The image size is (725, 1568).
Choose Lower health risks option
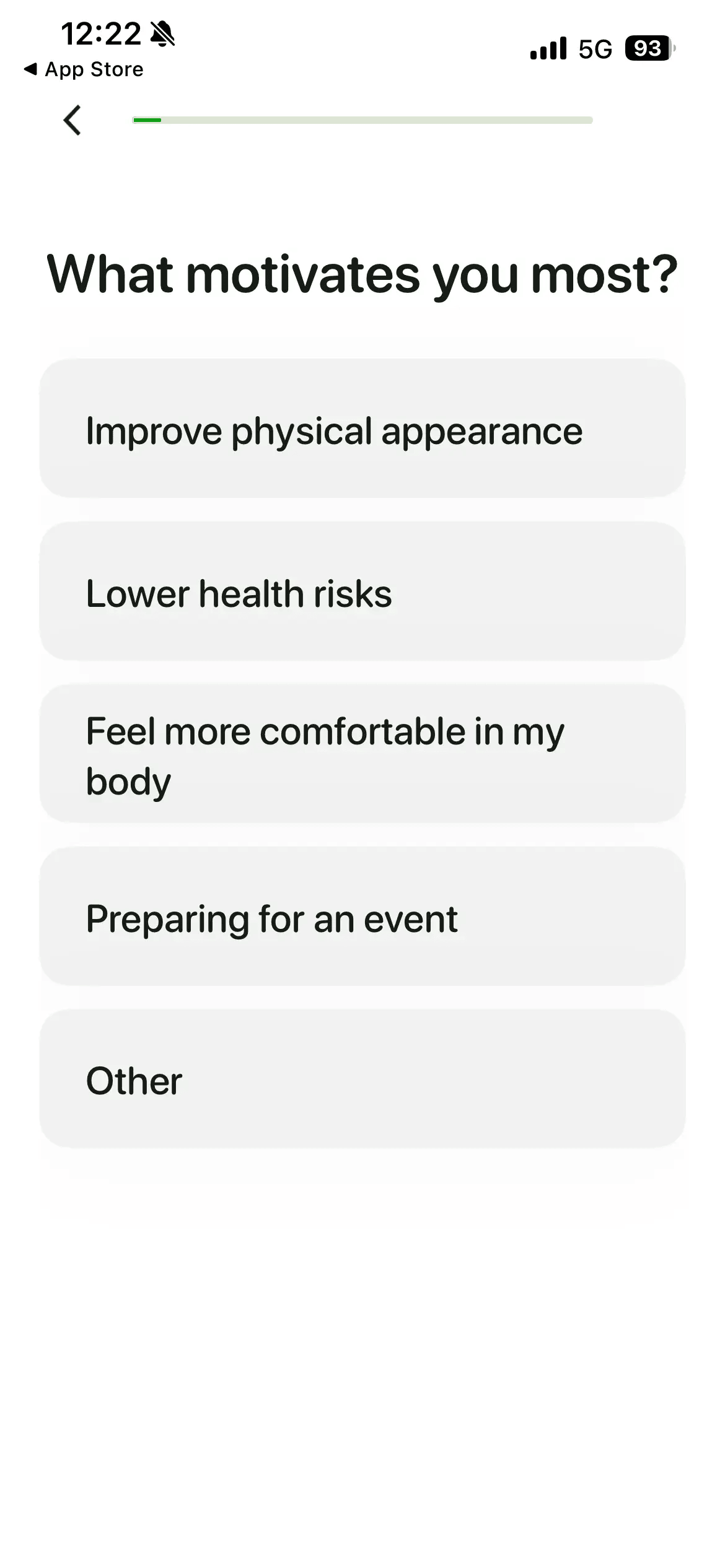coord(362,591)
